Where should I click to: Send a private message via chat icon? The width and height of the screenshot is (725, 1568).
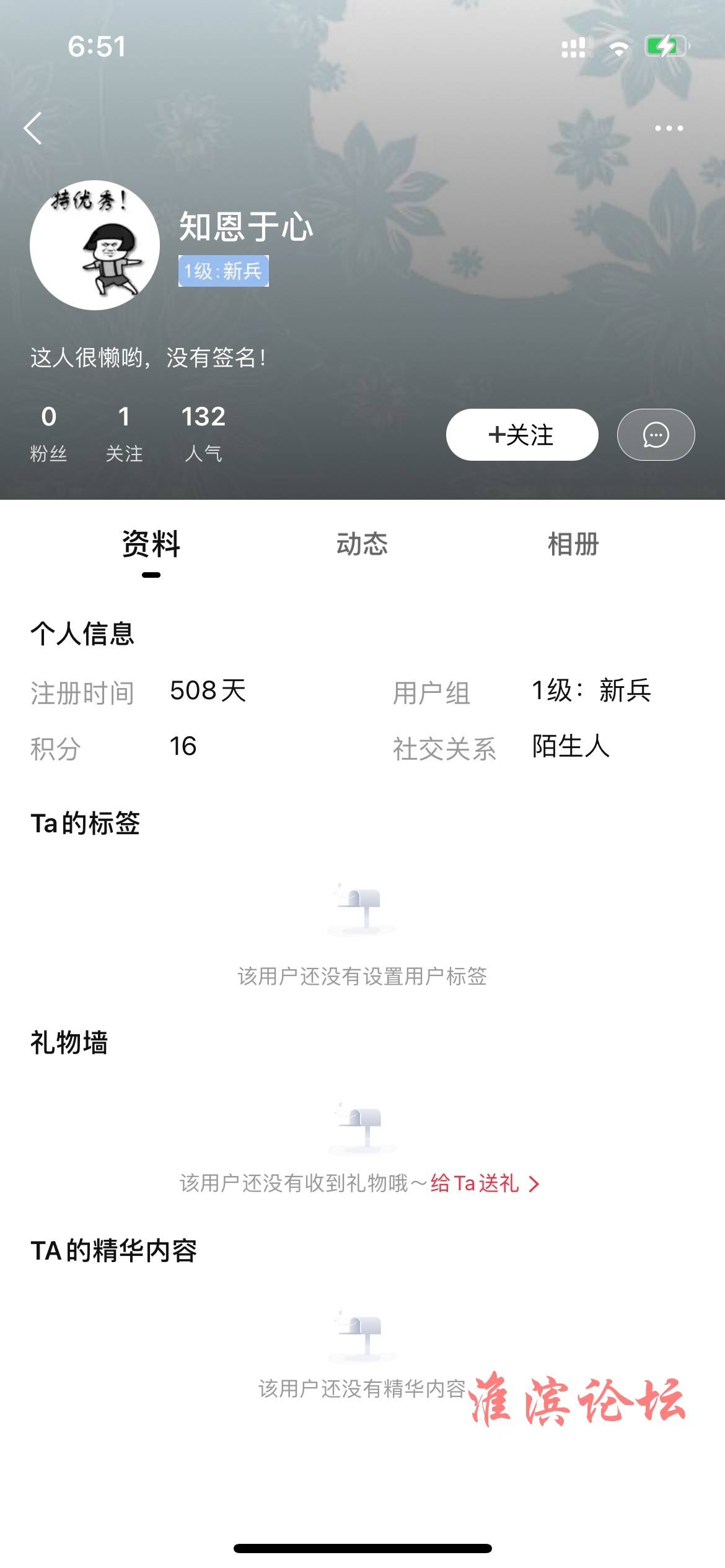(656, 435)
